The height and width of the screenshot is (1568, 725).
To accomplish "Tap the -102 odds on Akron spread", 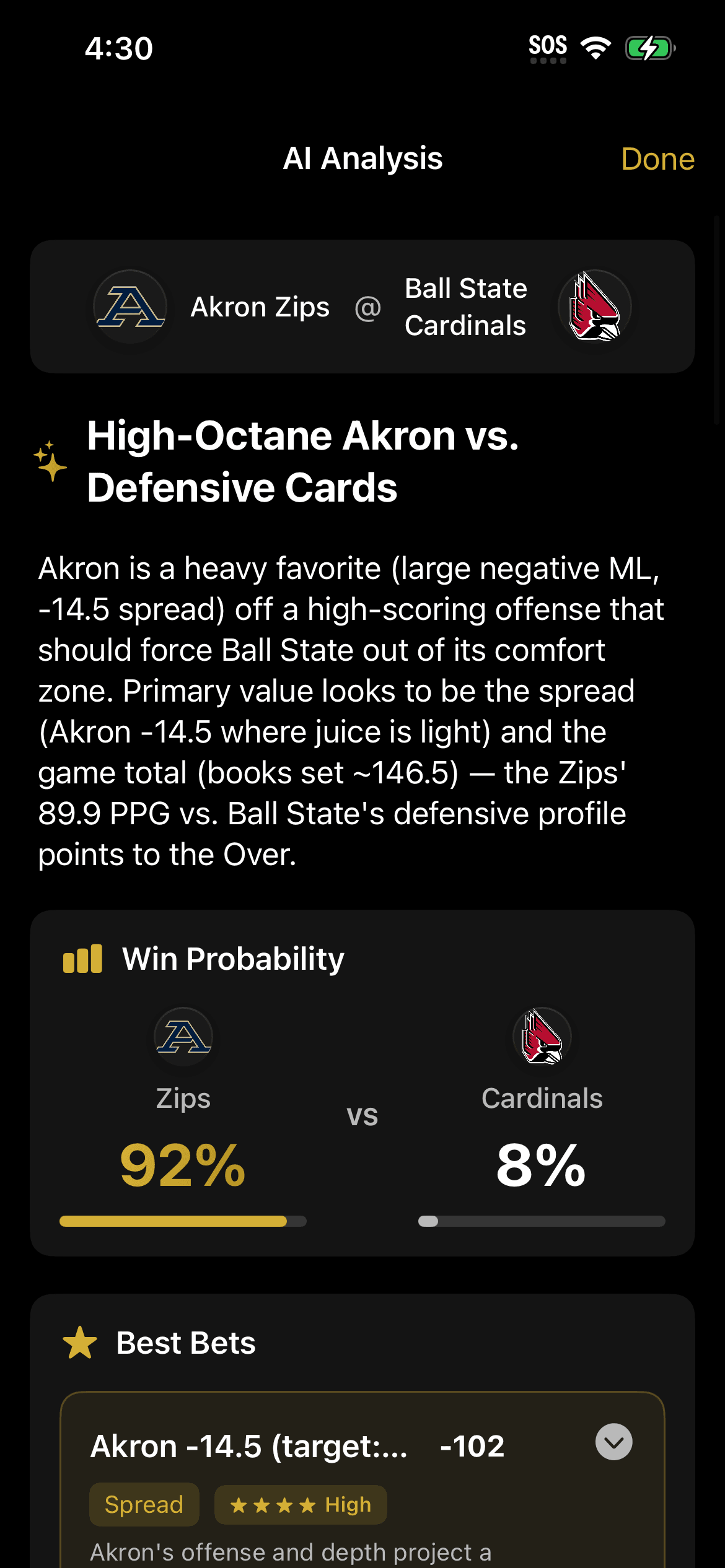I will 473,1445.
